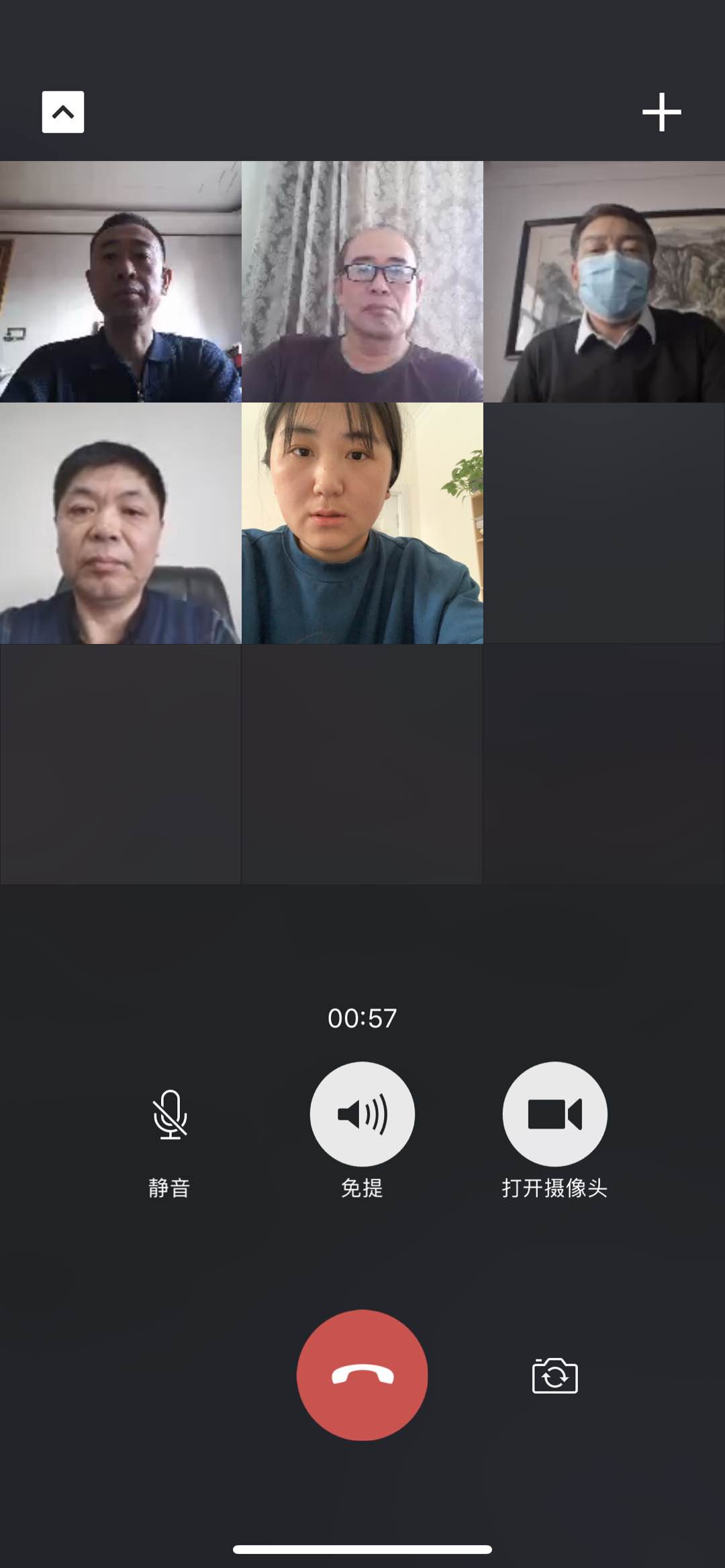
Task: Turn on the camera (打开摄像头)
Action: [x=554, y=1114]
